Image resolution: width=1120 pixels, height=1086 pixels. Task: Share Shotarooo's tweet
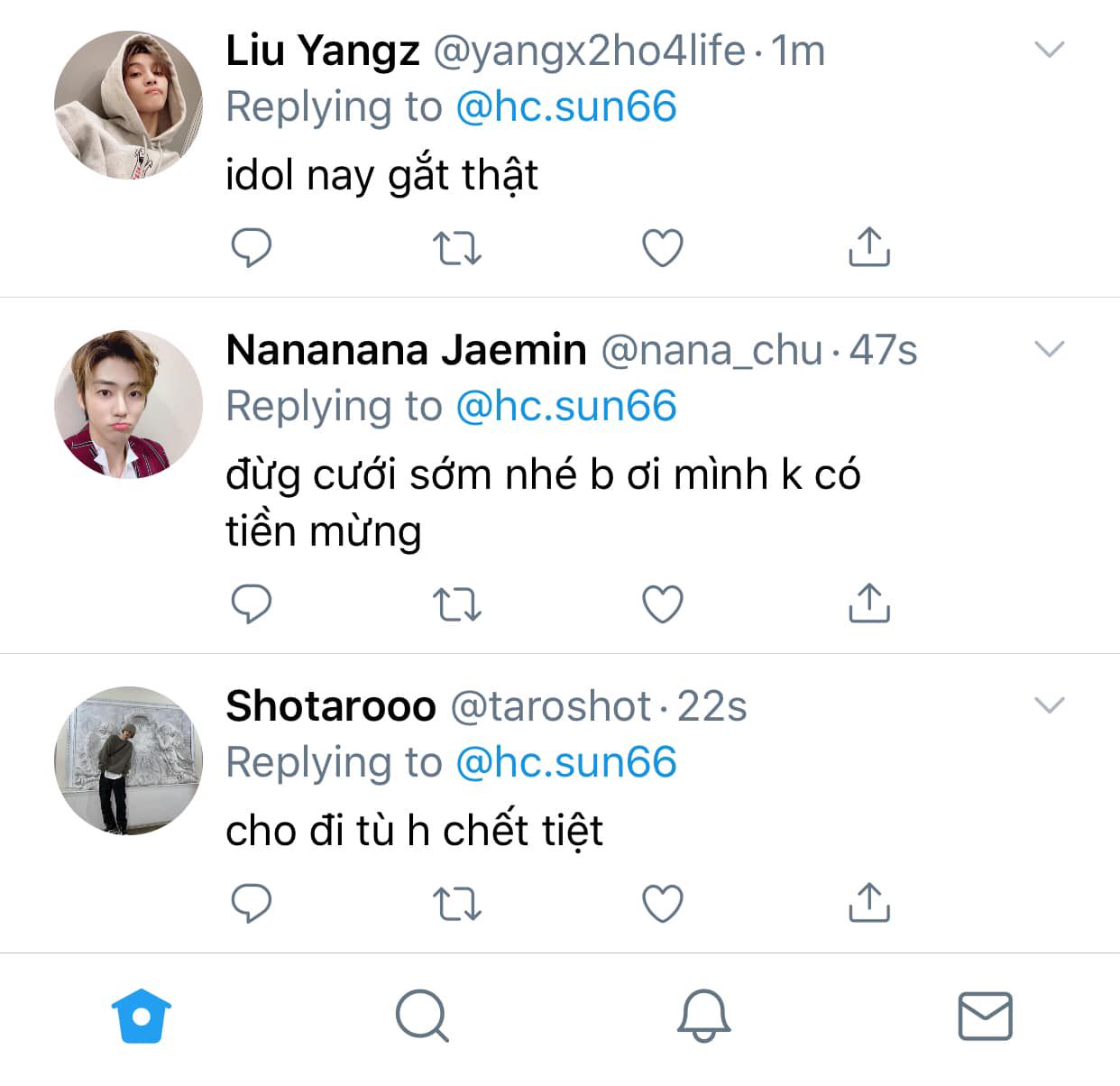(x=869, y=902)
